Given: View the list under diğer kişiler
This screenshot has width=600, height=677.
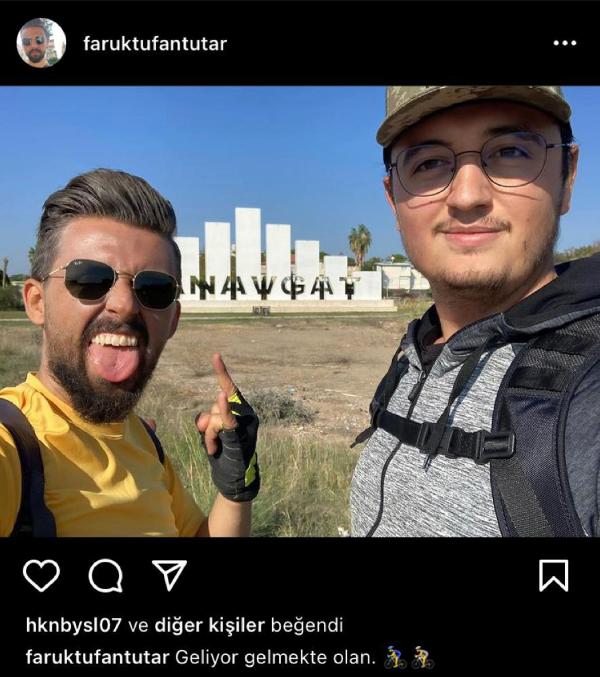Looking at the screenshot, I should click(x=208, y=625).
